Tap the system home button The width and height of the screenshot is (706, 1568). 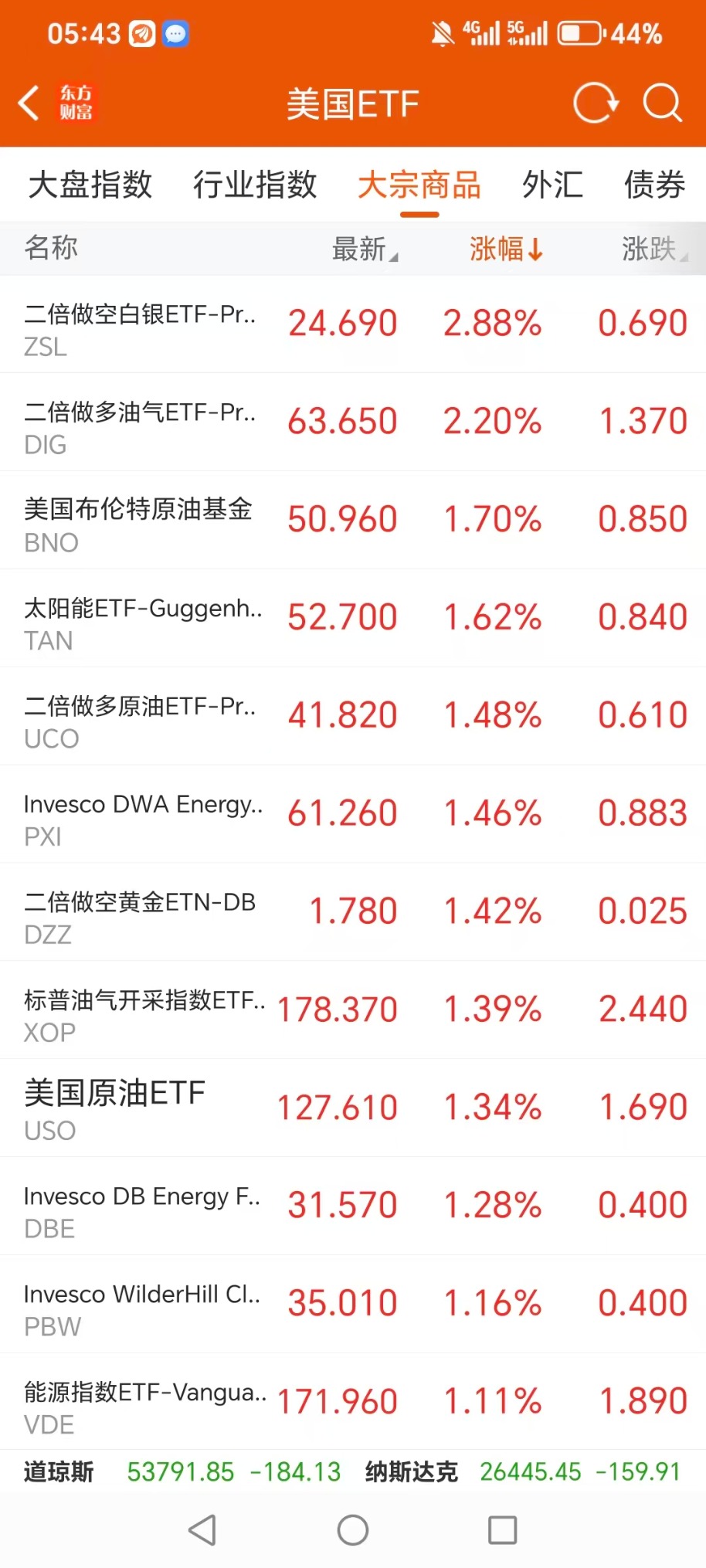tap(353, 1529)
